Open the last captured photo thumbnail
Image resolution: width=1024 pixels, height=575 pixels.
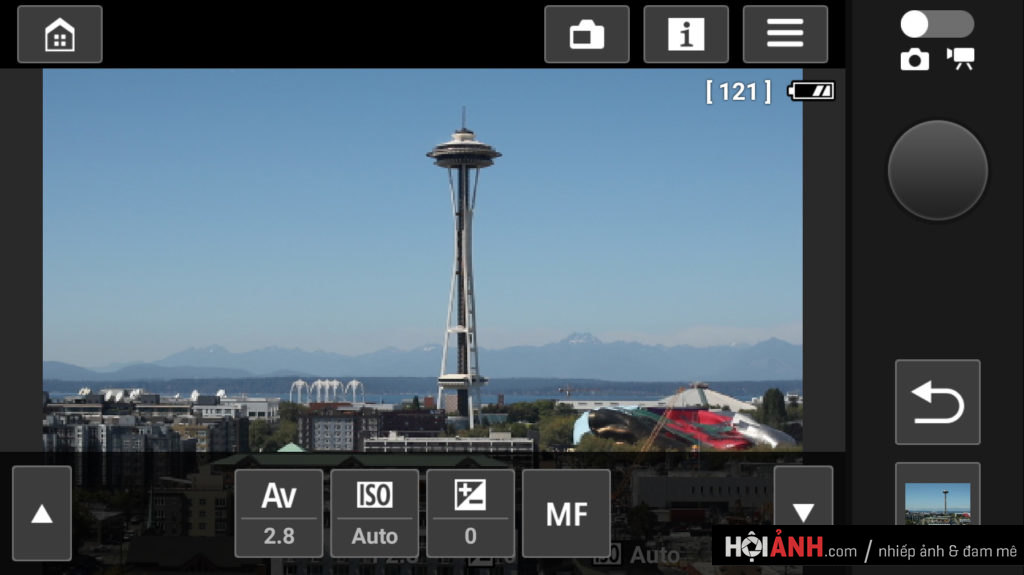(937, 499)
